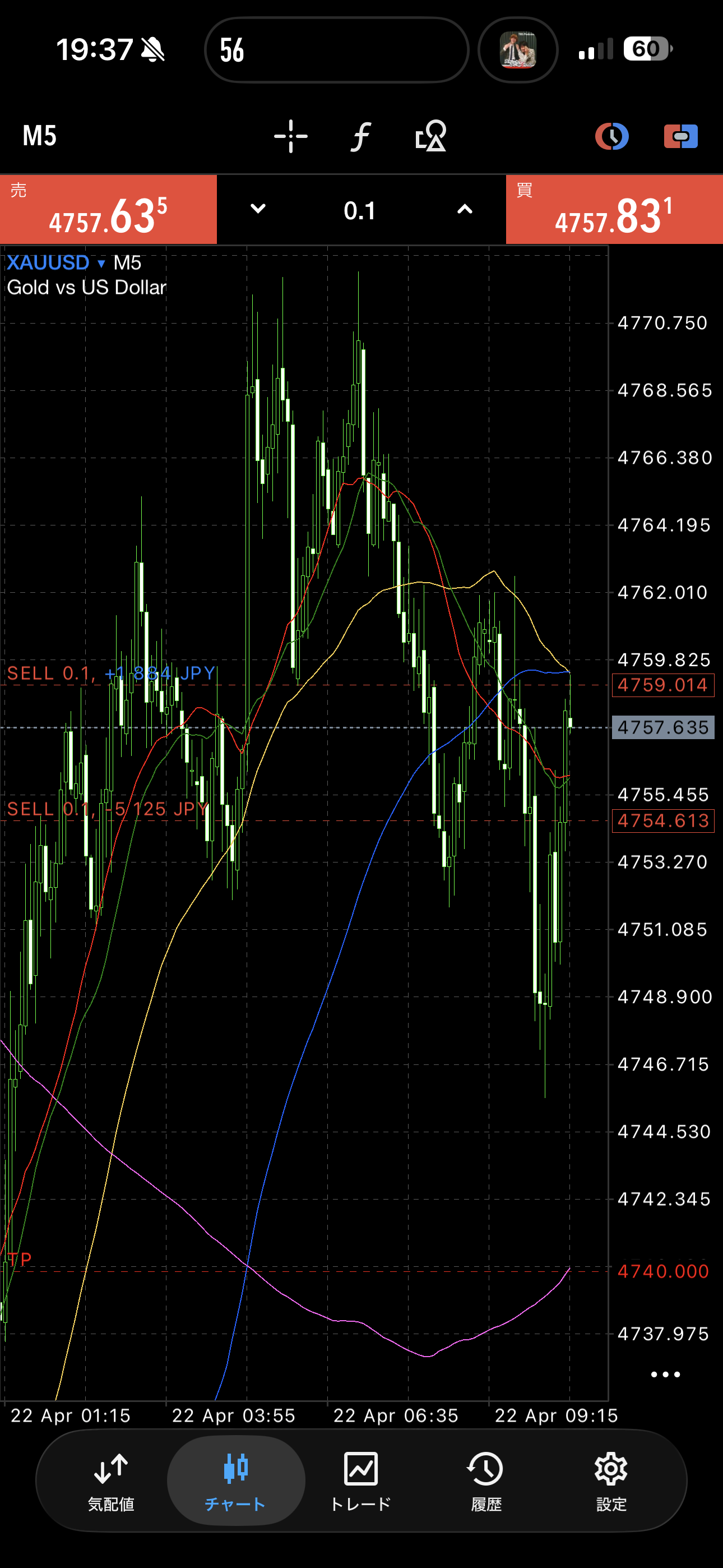723x1568 pixels.
Task: Change the M5 timeframe
Action: [40, 136]
